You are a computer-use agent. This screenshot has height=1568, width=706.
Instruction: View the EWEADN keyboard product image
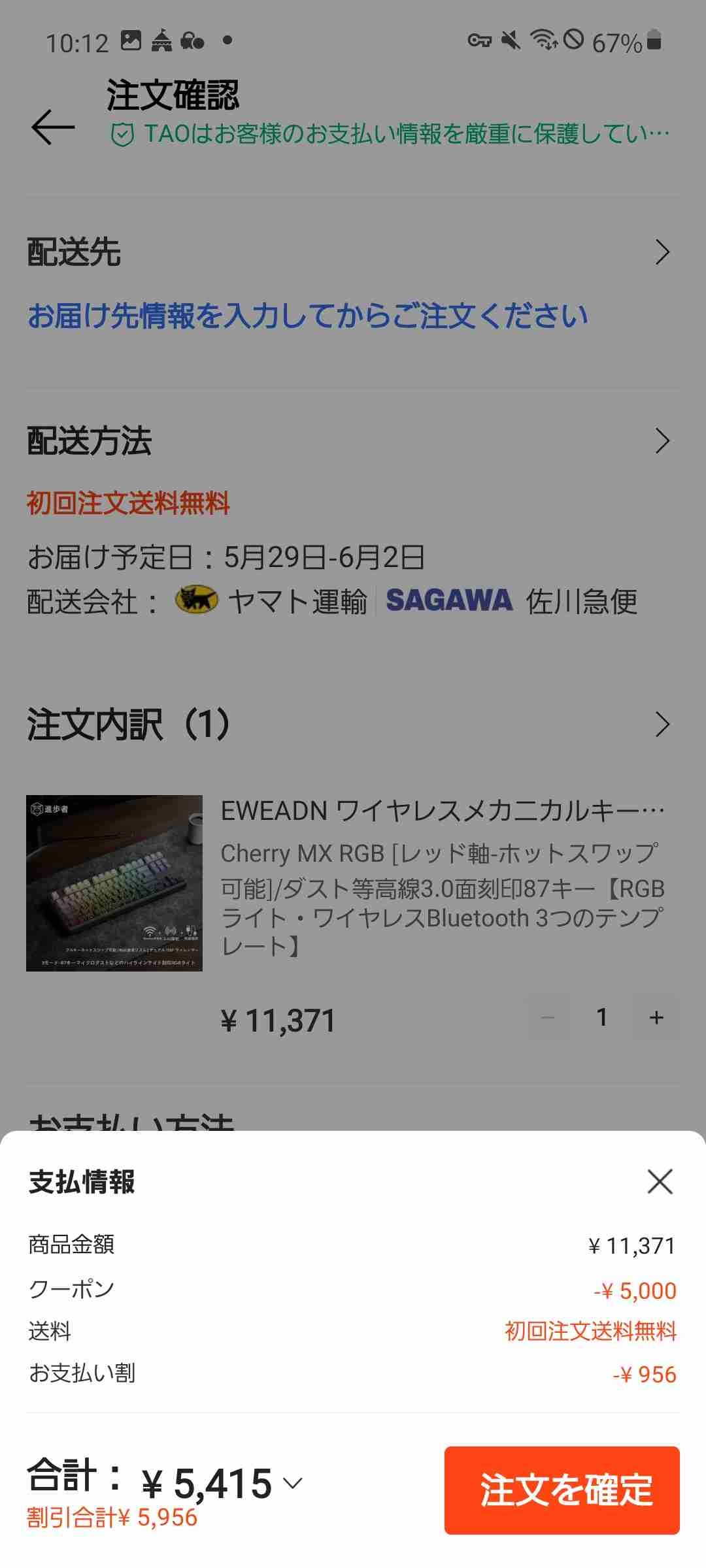pos(114,883)
